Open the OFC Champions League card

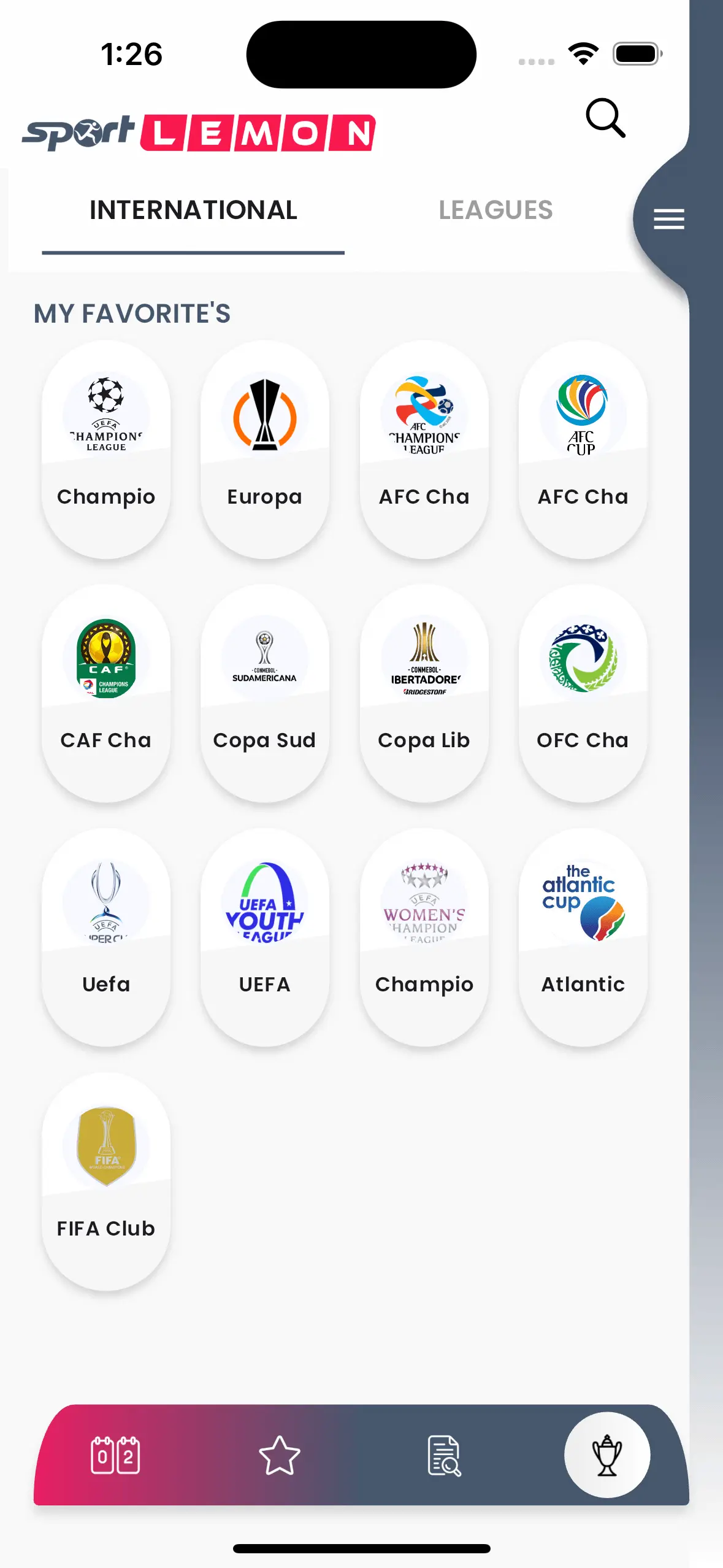(583, 693)
